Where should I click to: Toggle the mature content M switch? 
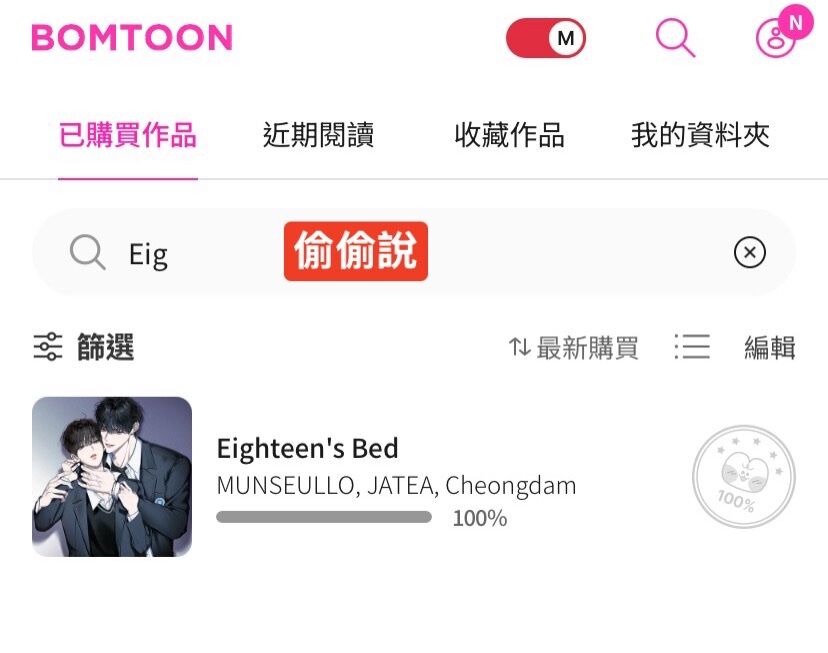pyautogui.click(x=545, y=38)
